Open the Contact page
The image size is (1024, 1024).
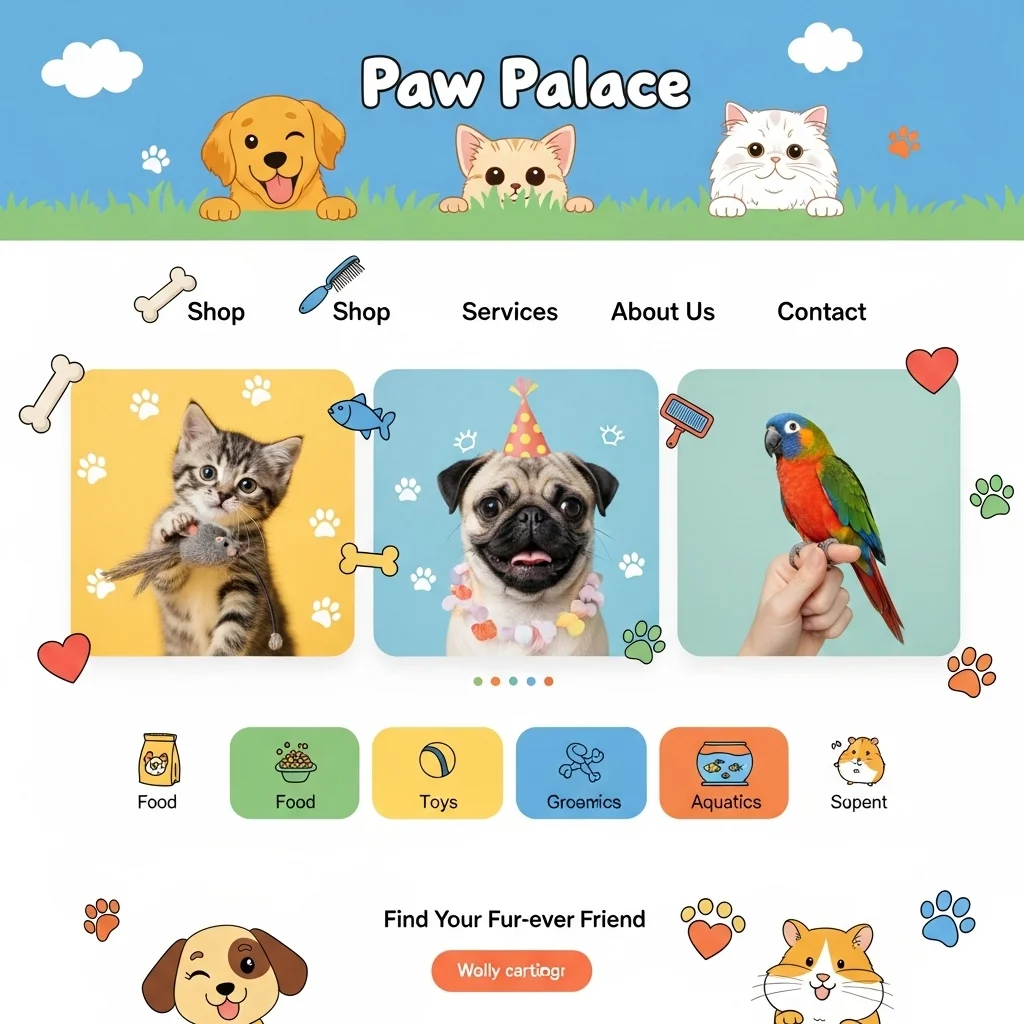[821, 312]
